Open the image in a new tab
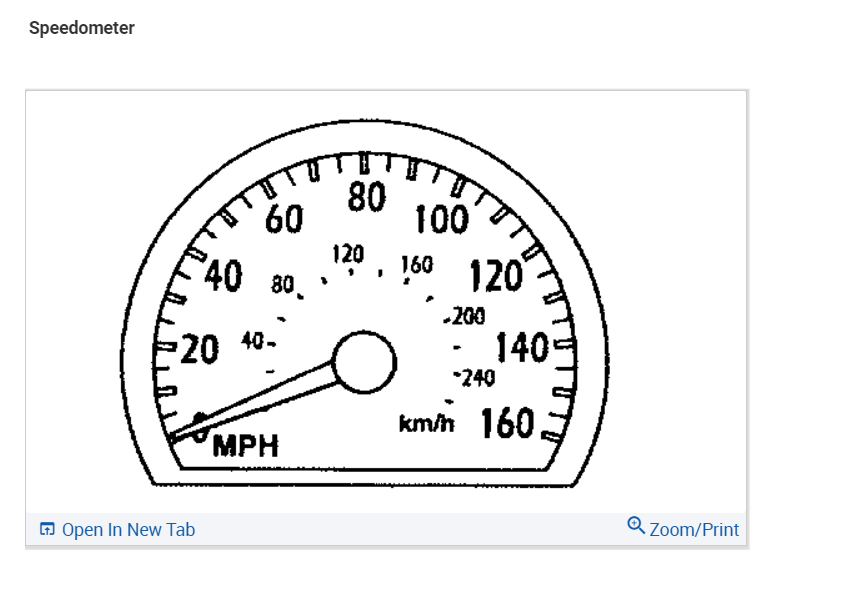Image resolution: width=851 pixels, height=598 pixels. coord(118,530)
